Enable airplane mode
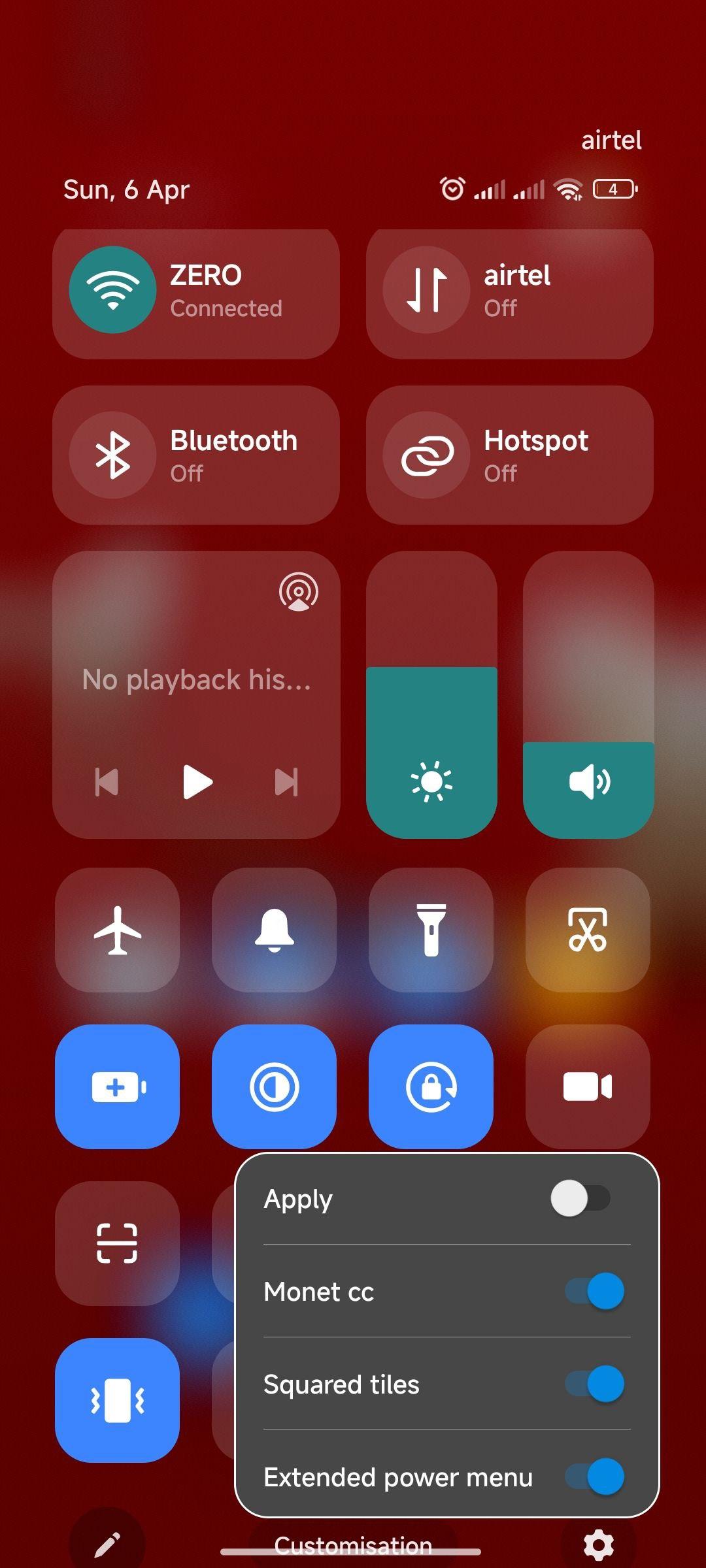The image size is (706, 1568). pos(118,930)
